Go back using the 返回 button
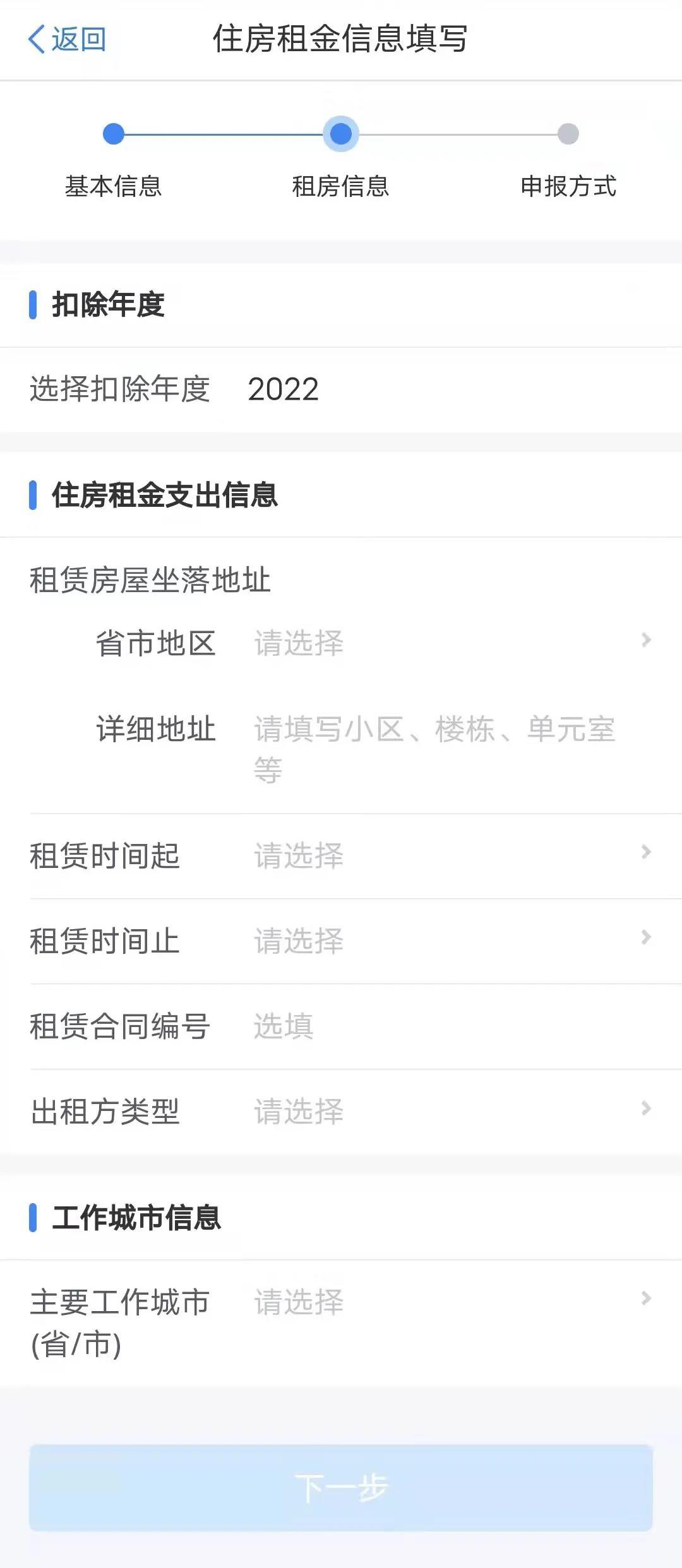Image resolution: width=682 pixels, height=1568 pixels. [x=67, y=39]
